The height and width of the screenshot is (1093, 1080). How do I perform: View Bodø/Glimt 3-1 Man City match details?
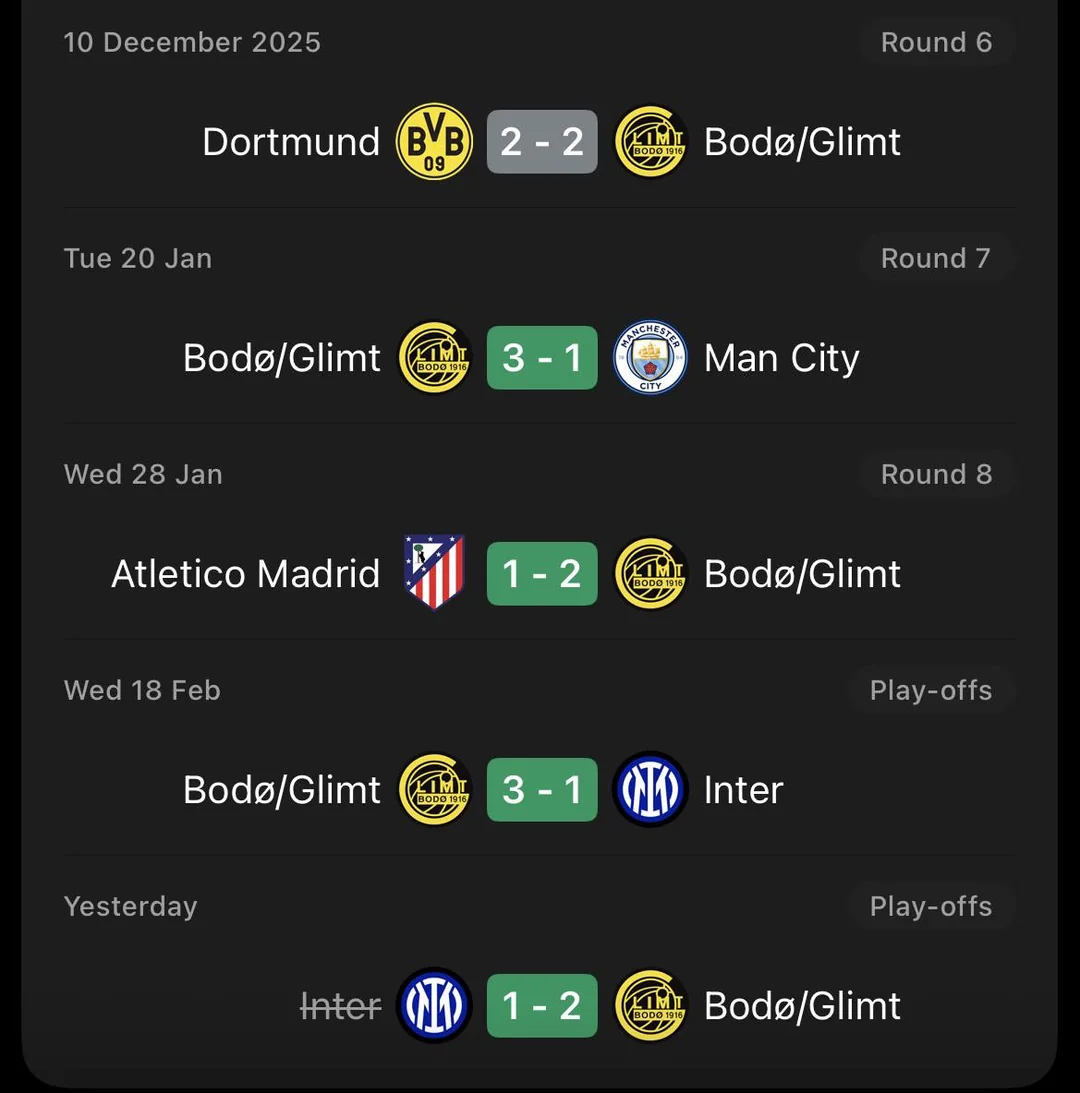541,358
